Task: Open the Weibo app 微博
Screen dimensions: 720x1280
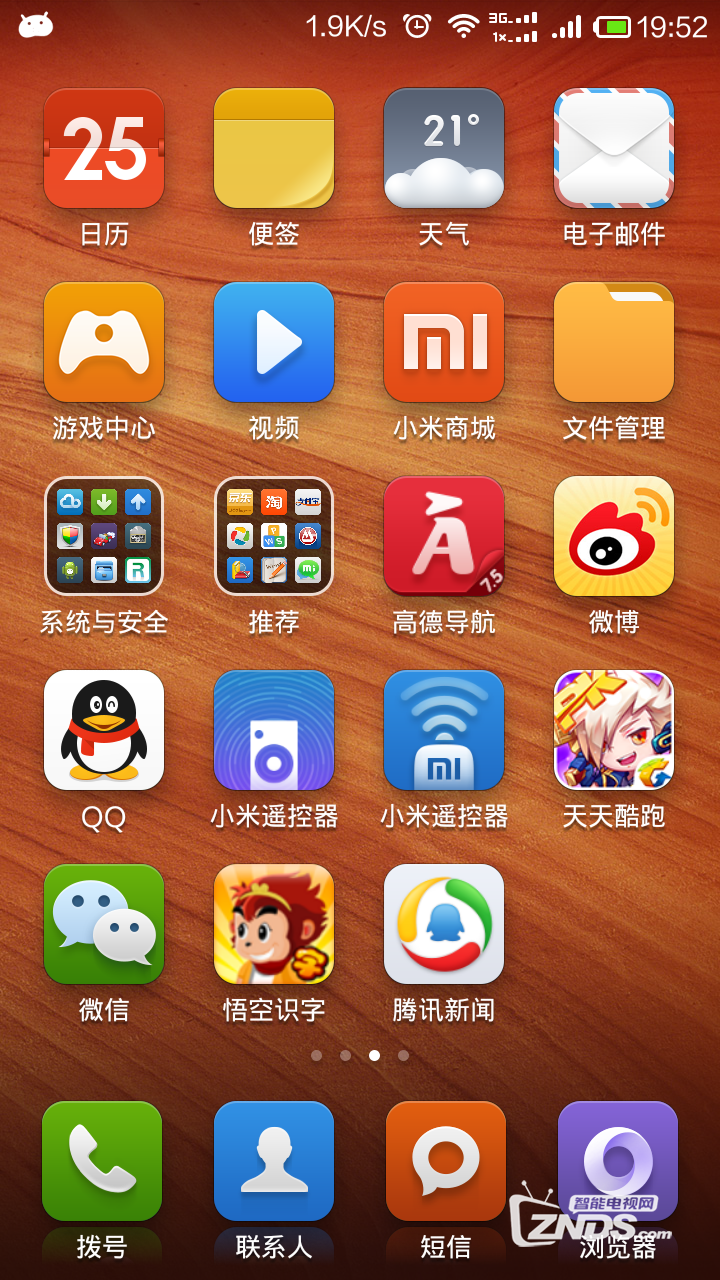Action: click(614, 536)
